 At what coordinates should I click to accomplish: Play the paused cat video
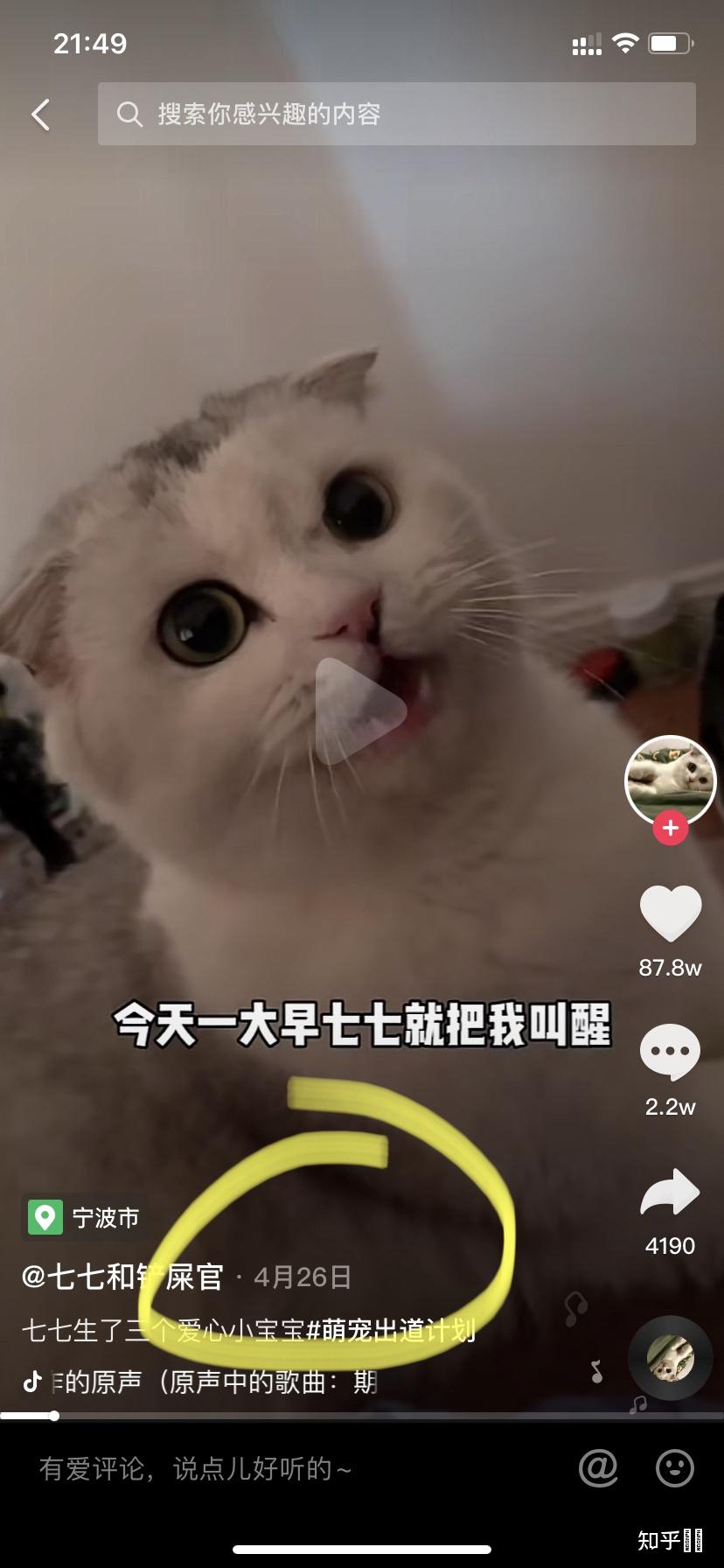(x=360, y=711)
